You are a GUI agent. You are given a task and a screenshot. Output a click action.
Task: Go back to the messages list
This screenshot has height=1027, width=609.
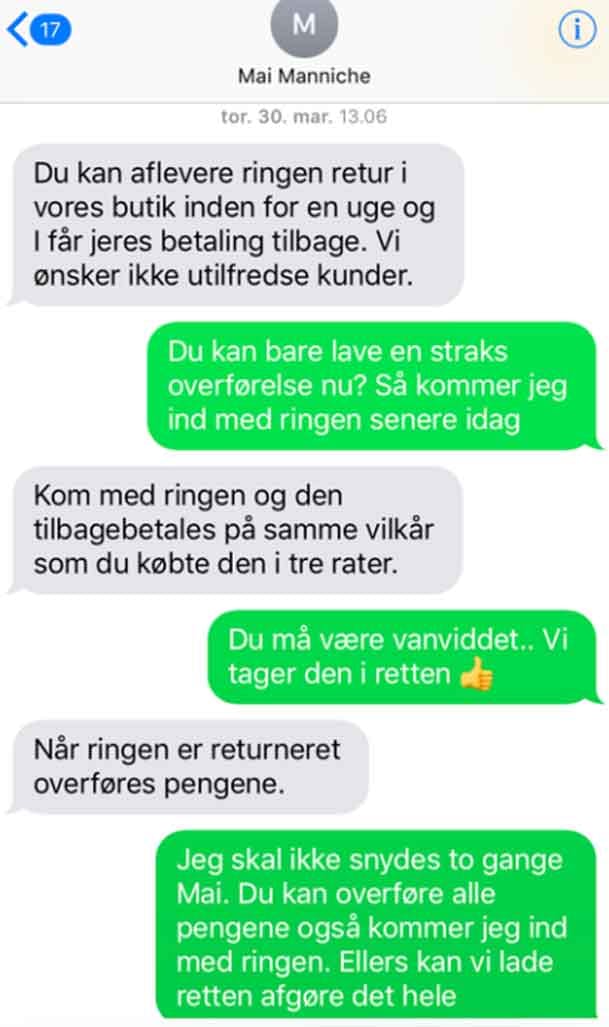pyautogui.click(x=38, y=30)
